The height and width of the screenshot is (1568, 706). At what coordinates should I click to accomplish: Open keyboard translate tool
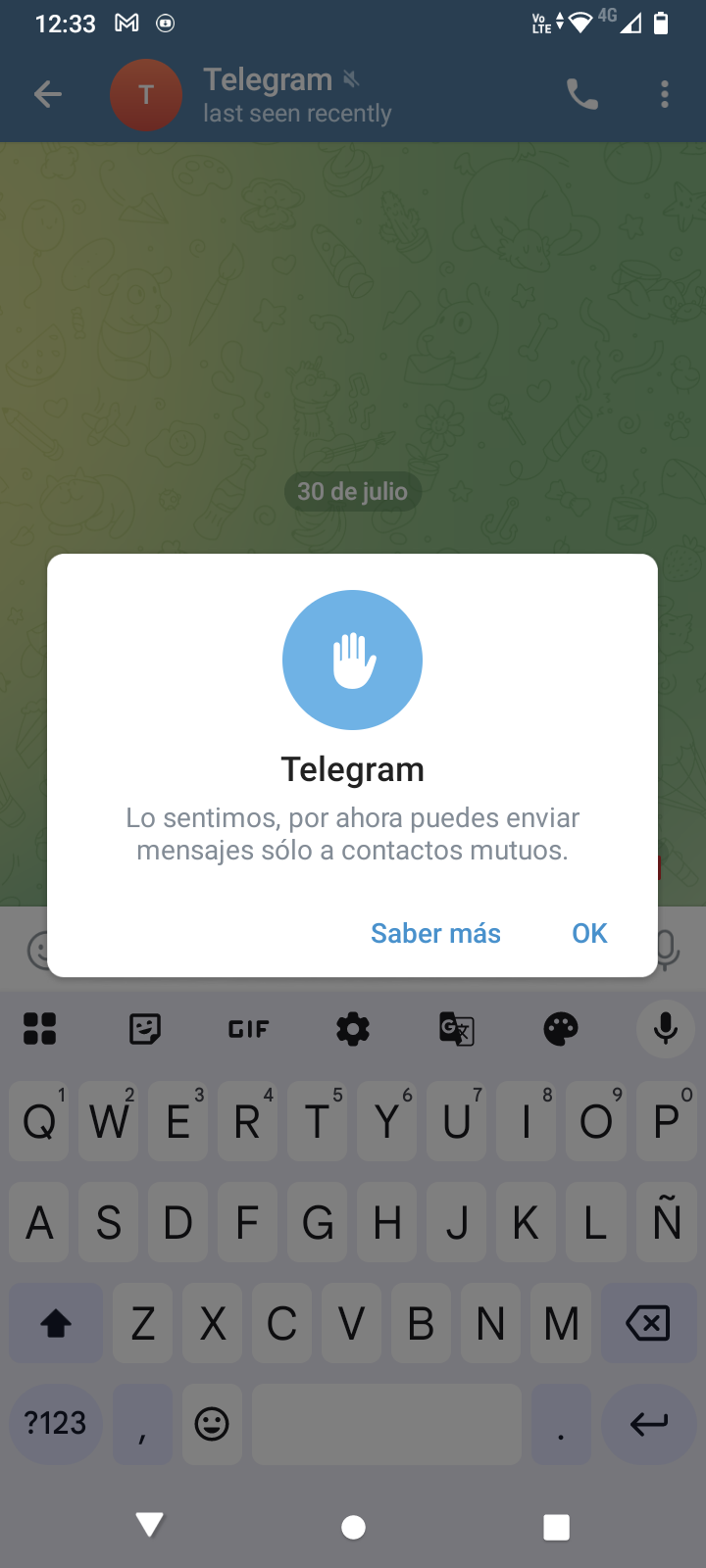457,1029
